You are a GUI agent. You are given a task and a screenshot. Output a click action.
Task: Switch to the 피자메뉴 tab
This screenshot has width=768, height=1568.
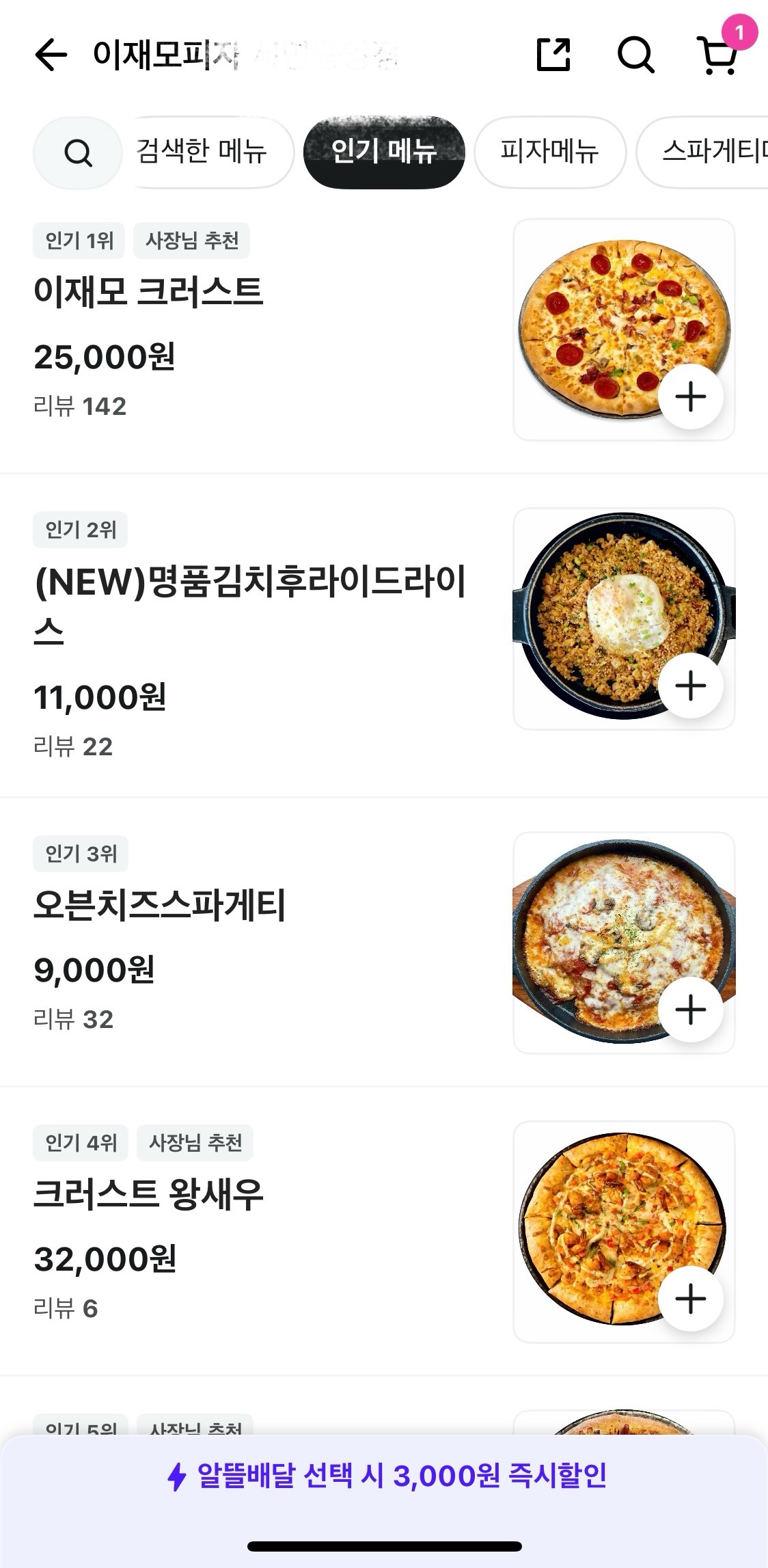click(x=549, y=152)
